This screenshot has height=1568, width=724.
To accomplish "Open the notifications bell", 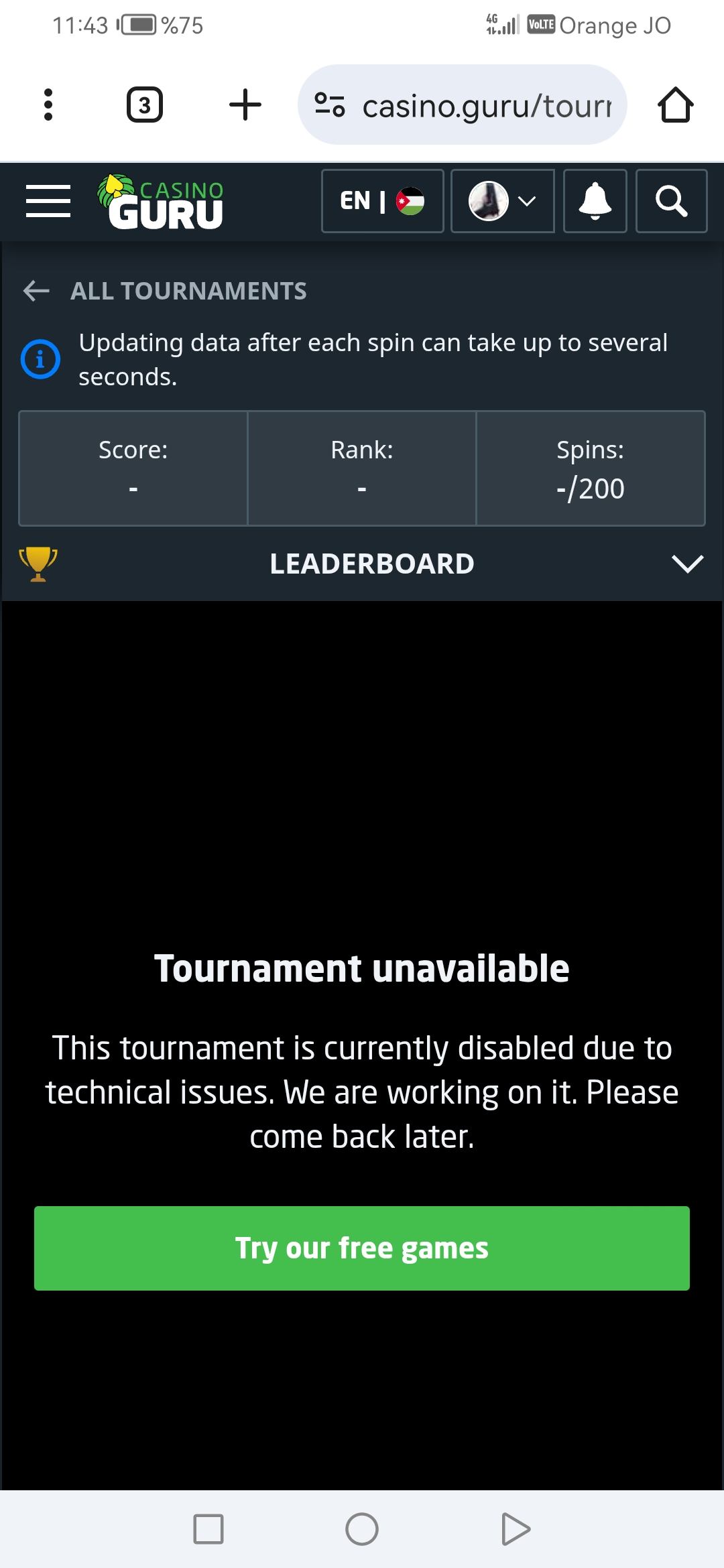I will tap(595, 201).
